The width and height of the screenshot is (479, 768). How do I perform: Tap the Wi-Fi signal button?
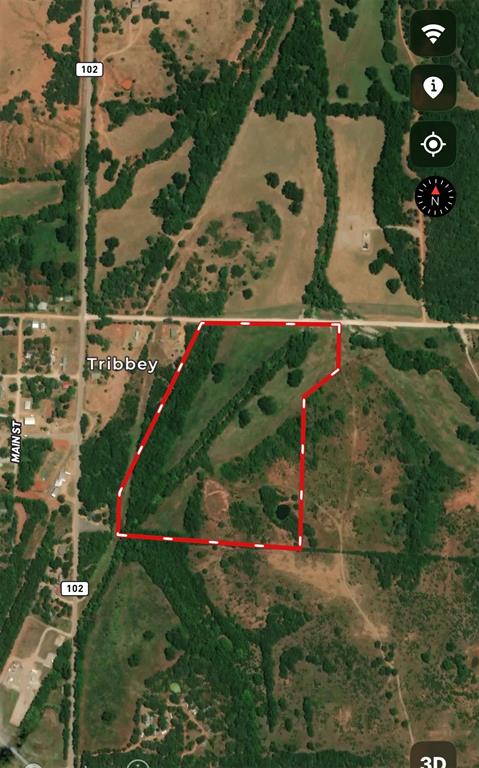pyautogui.click(x=433, y=34)
